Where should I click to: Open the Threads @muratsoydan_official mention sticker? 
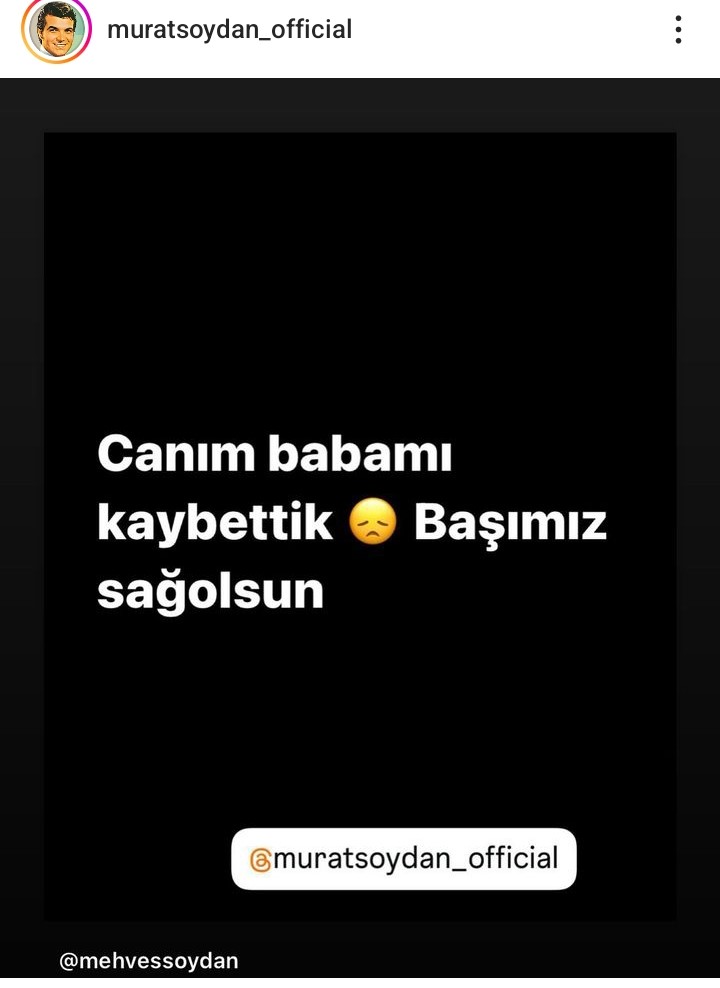[x=404, y=859]
